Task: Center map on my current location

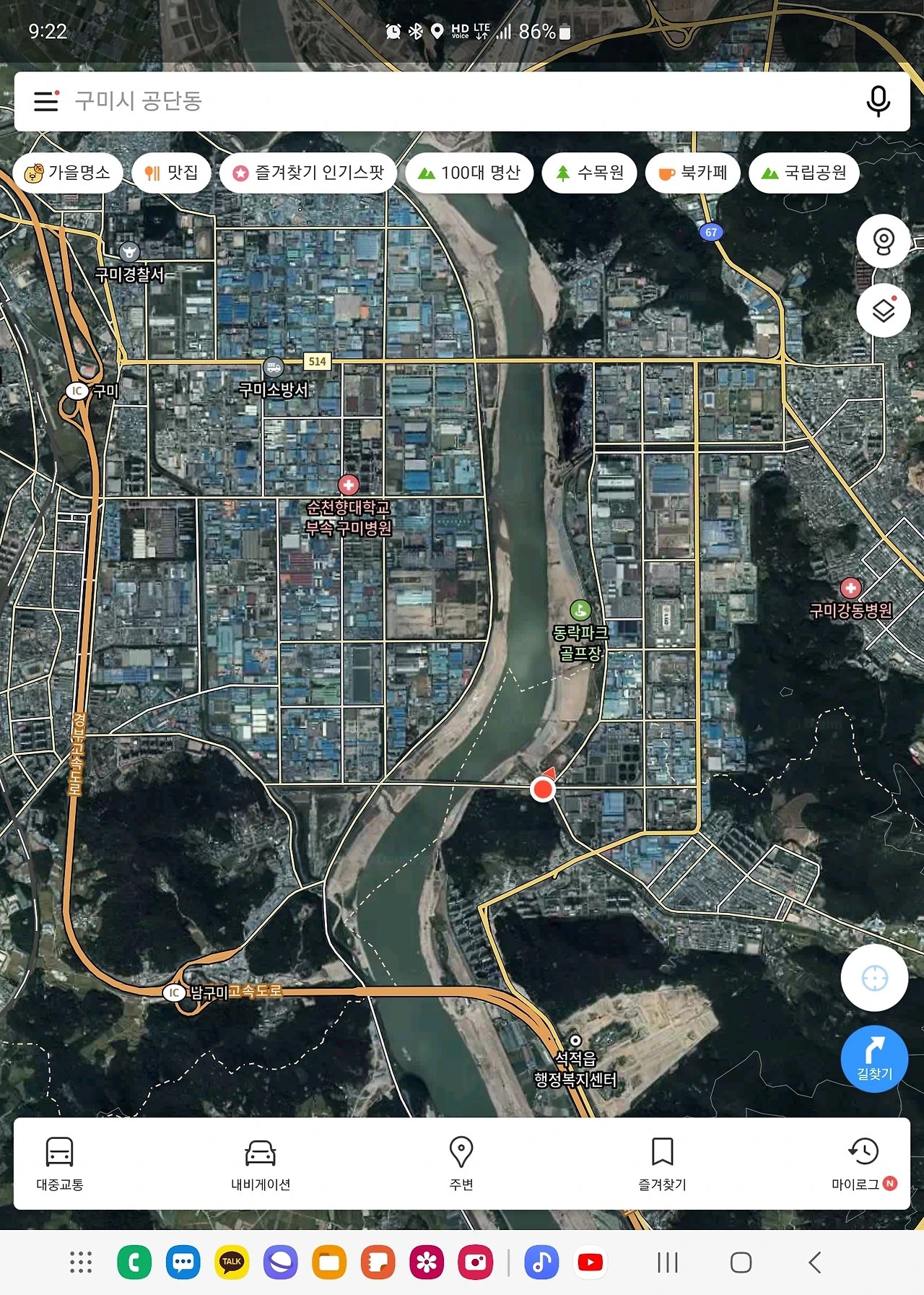Action: point(874,978)
